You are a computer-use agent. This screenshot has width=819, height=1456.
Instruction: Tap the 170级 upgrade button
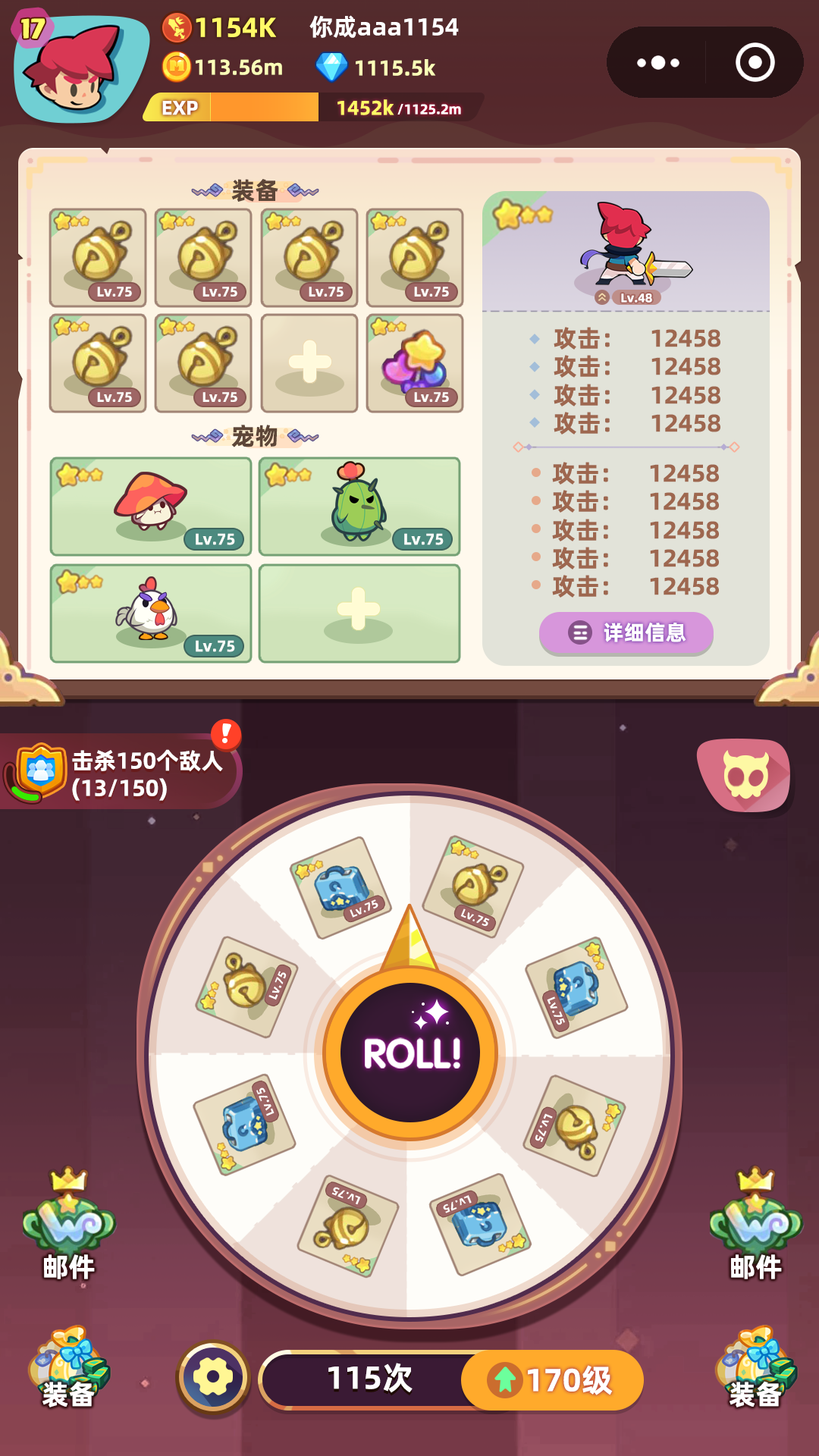tap(553, 1380)
